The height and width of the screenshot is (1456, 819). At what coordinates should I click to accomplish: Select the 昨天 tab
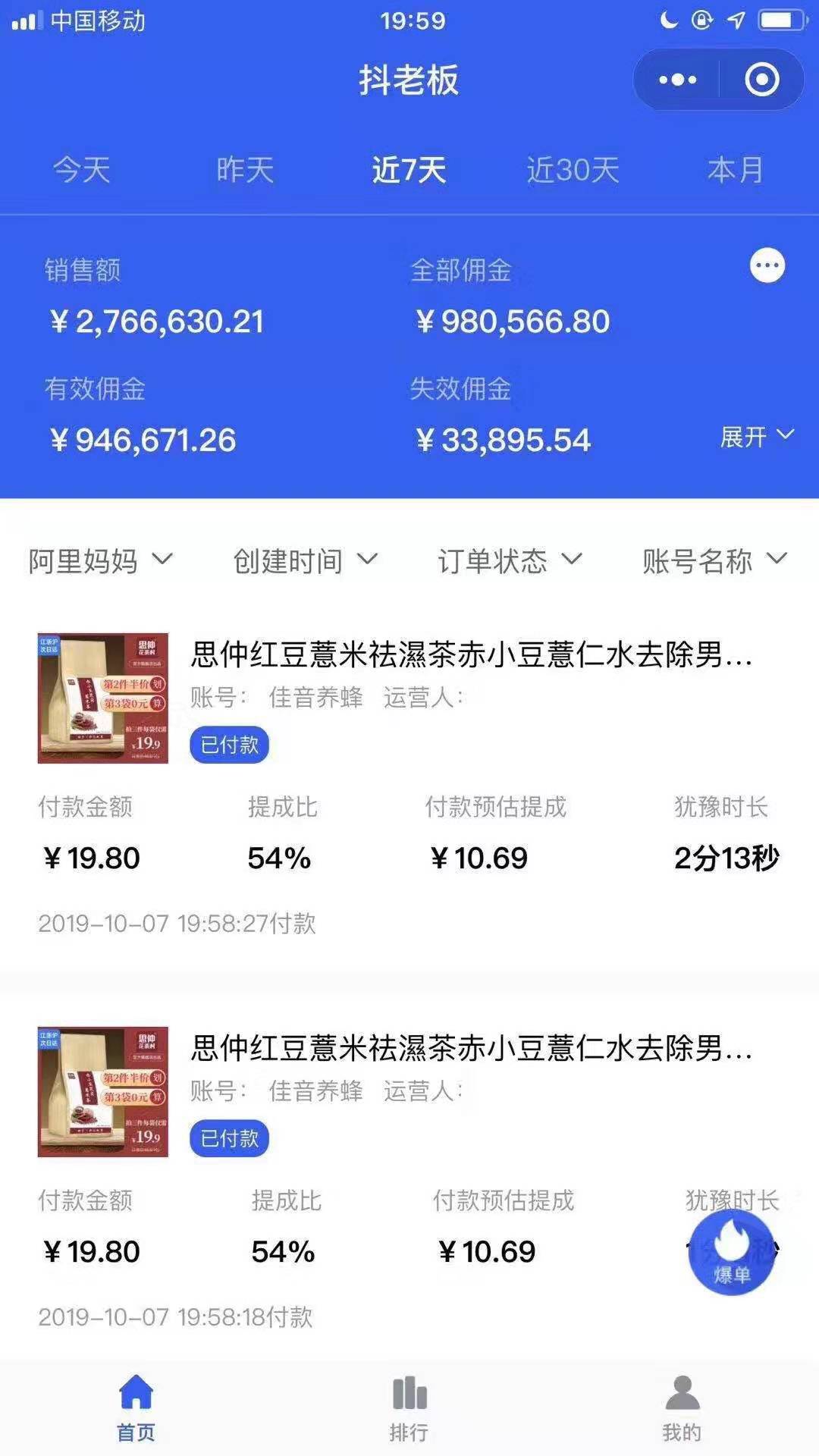point(244,170)
